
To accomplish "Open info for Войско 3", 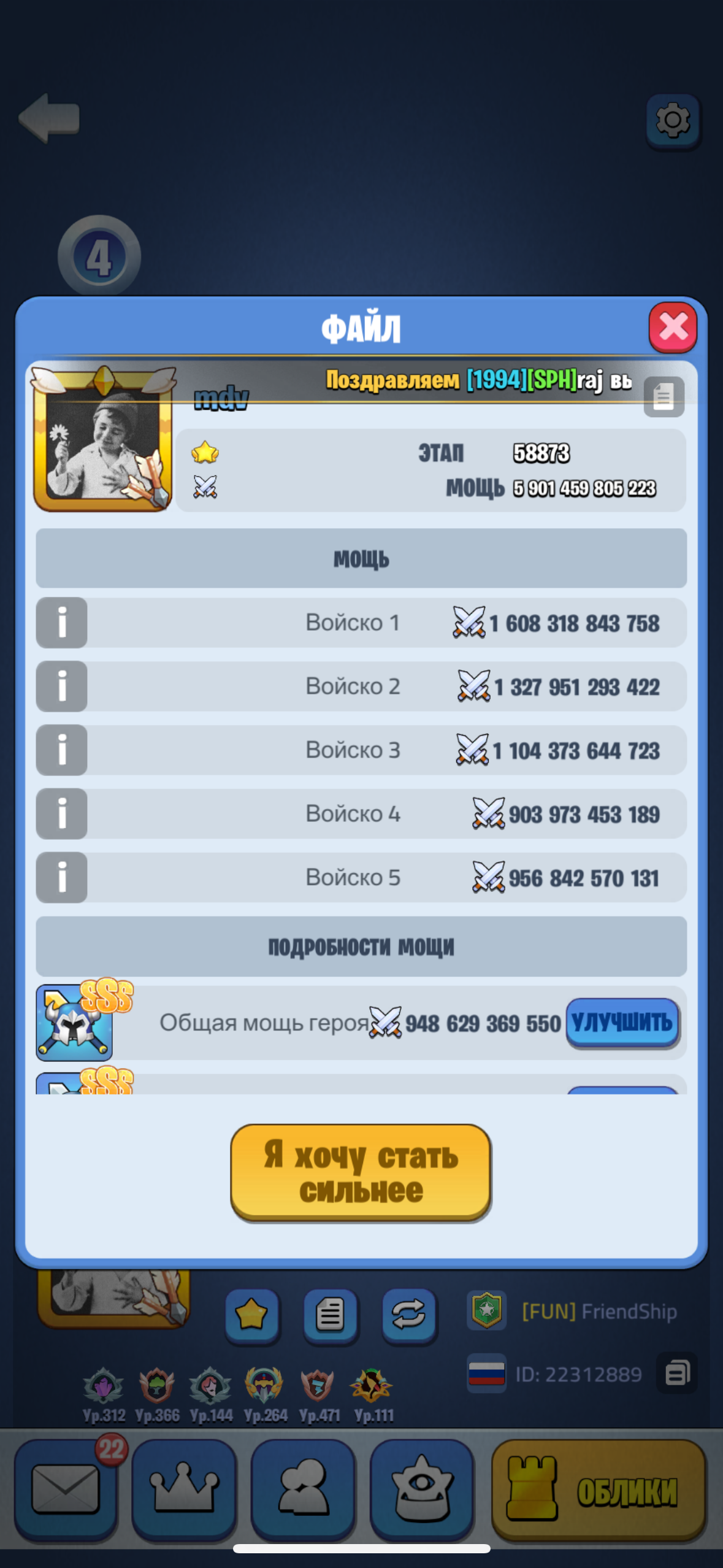I will pos(61,750).
